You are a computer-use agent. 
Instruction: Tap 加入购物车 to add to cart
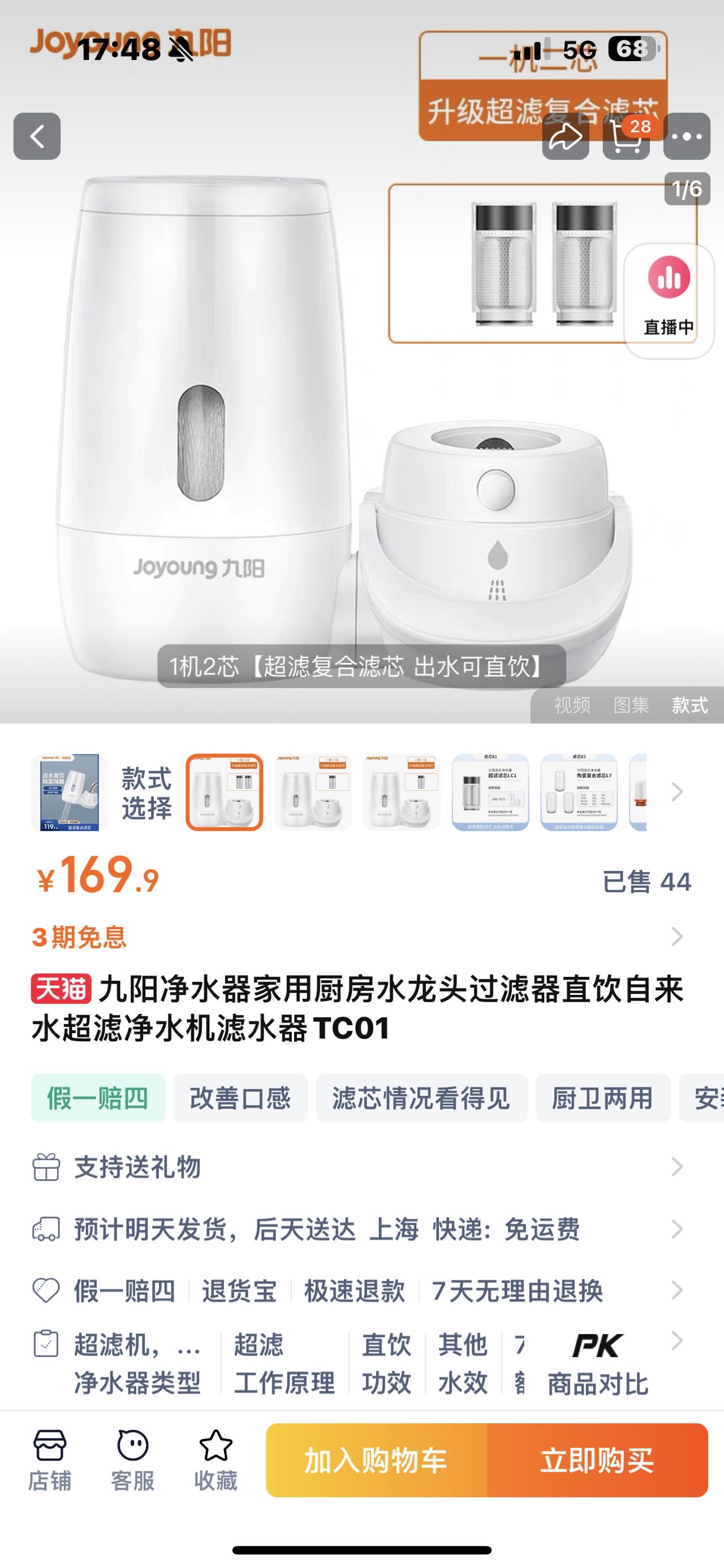point(376,1460)
